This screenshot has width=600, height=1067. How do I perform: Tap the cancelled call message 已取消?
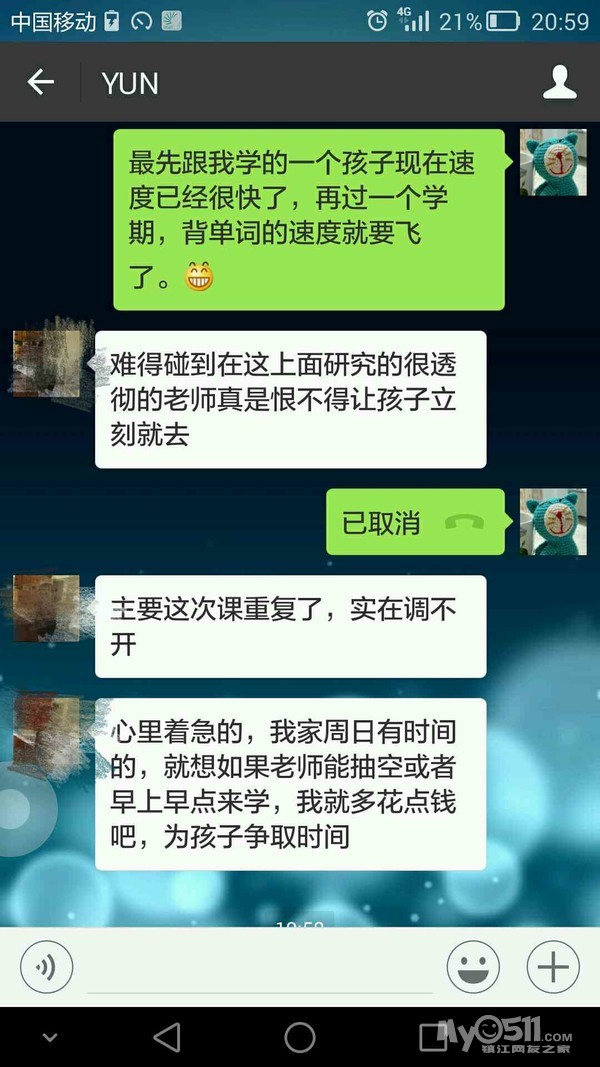415,522
